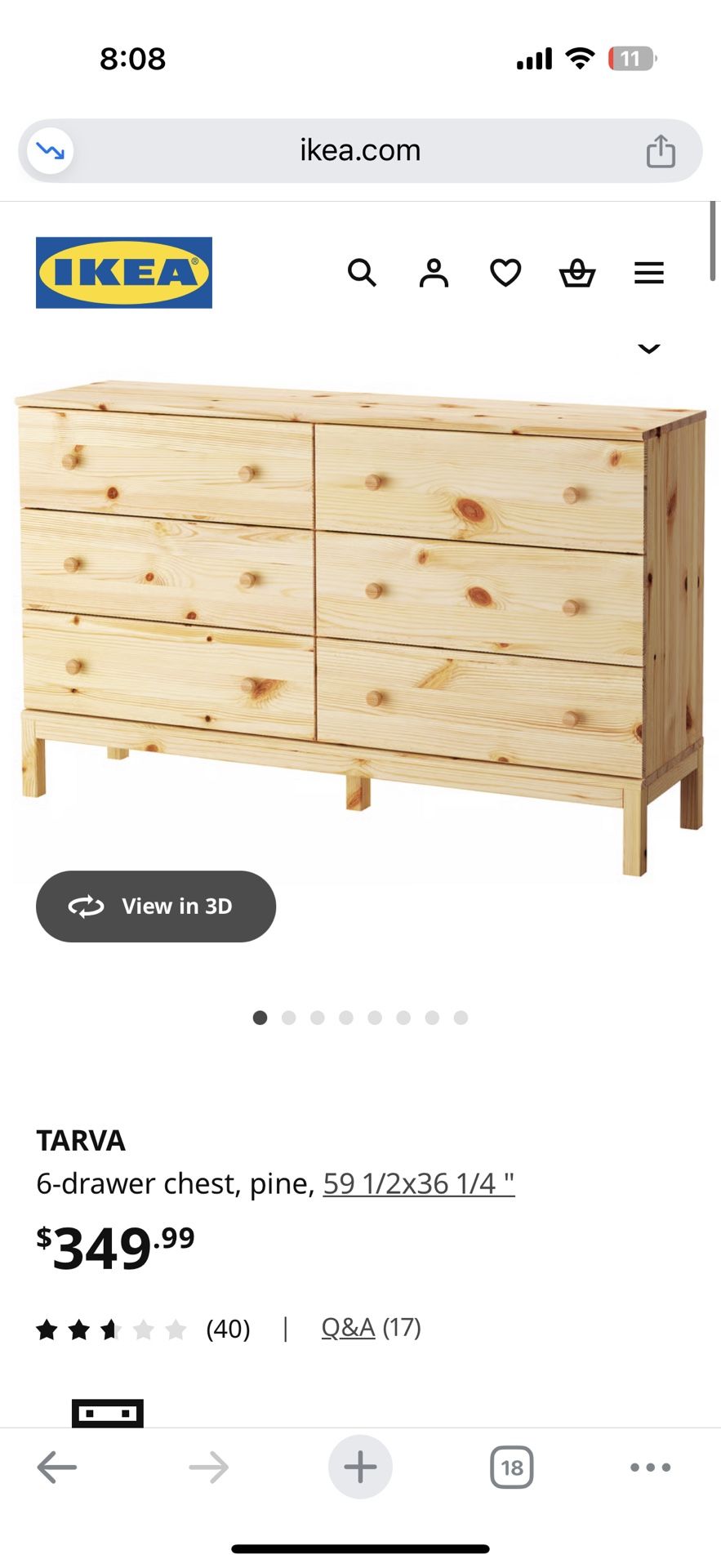Show the 18 open tabs

pos(512,1468)
